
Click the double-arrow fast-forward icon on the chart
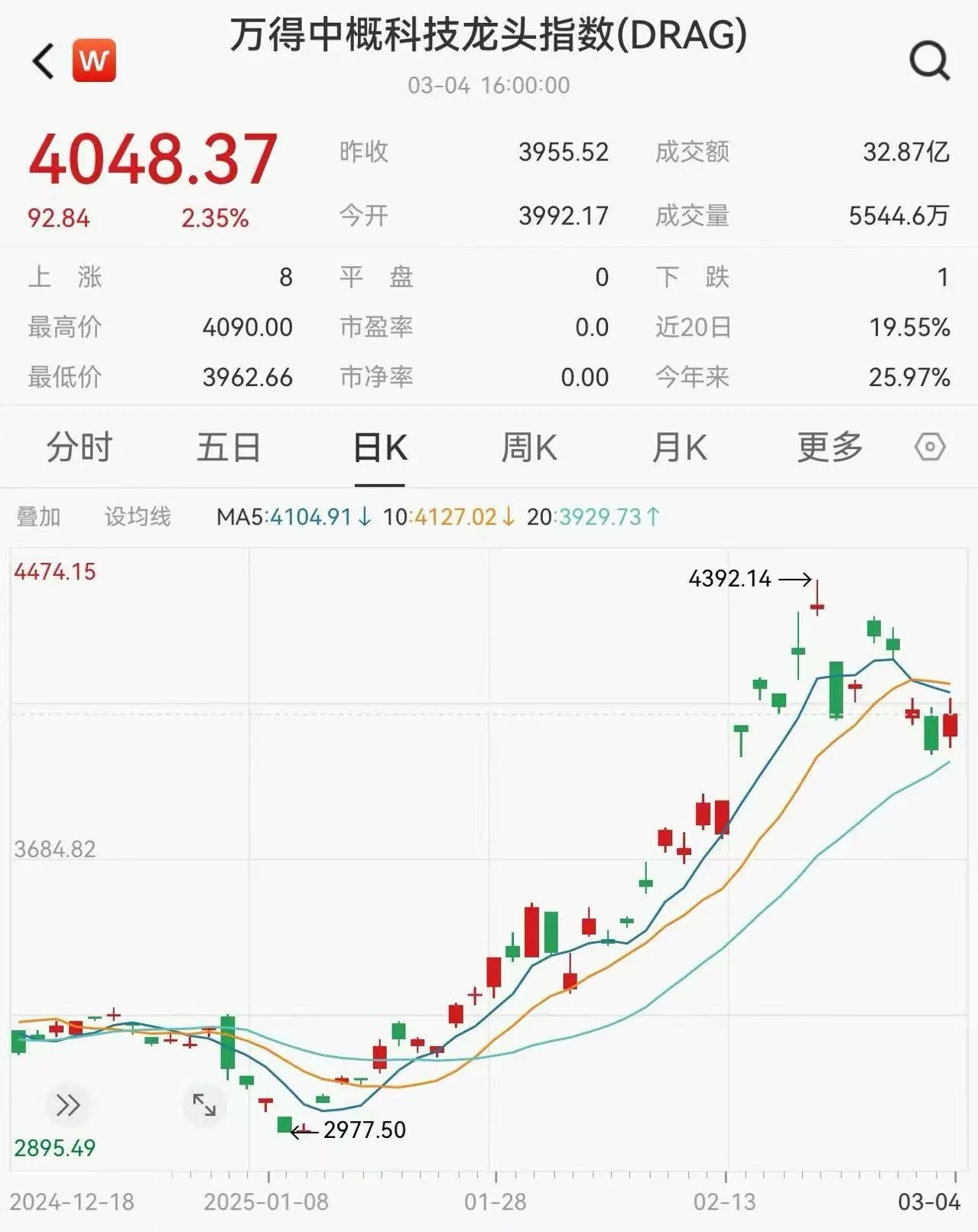(x=67, y=1104)
